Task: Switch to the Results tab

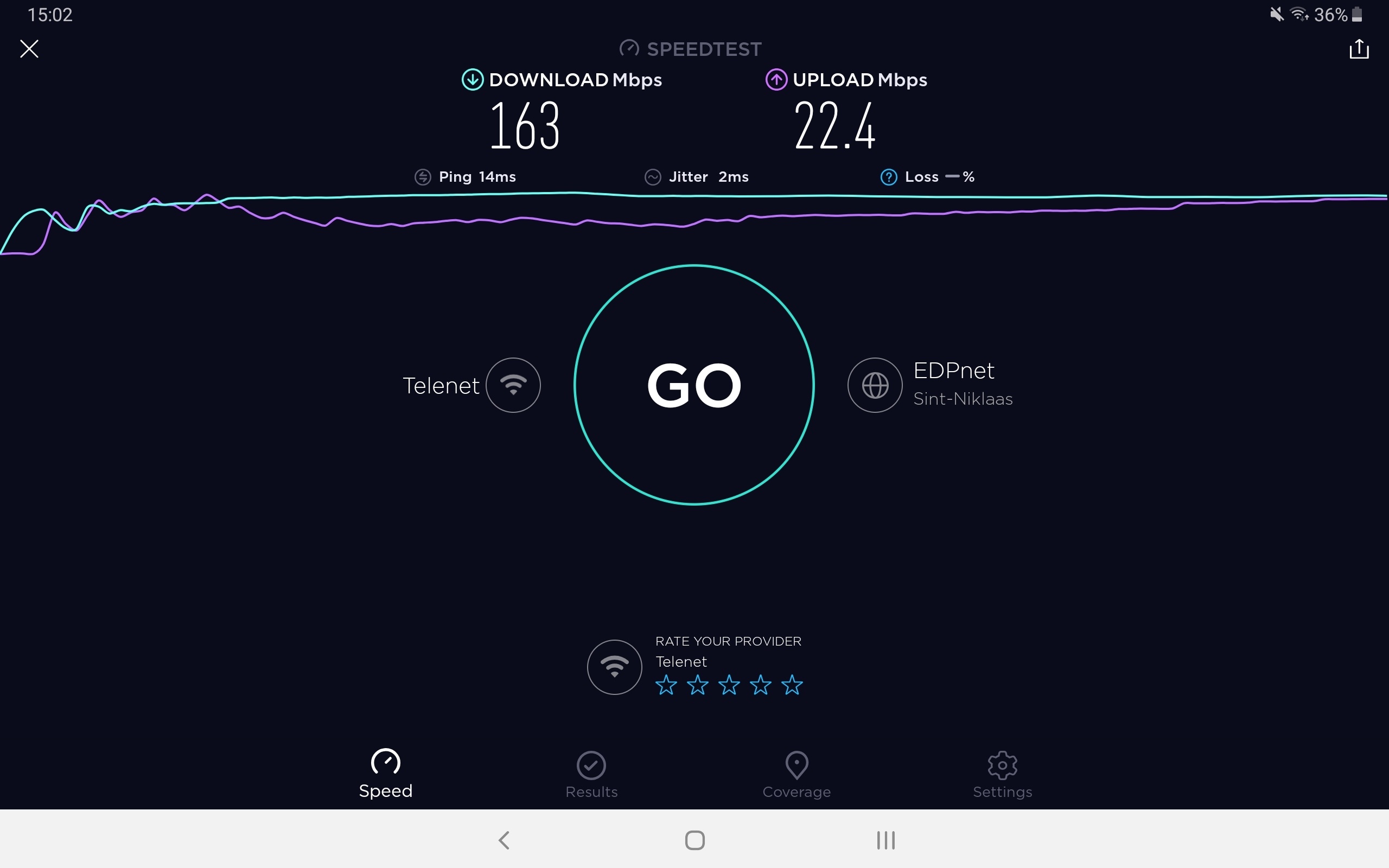Action: pyautogui.click(x=591, y=775)
